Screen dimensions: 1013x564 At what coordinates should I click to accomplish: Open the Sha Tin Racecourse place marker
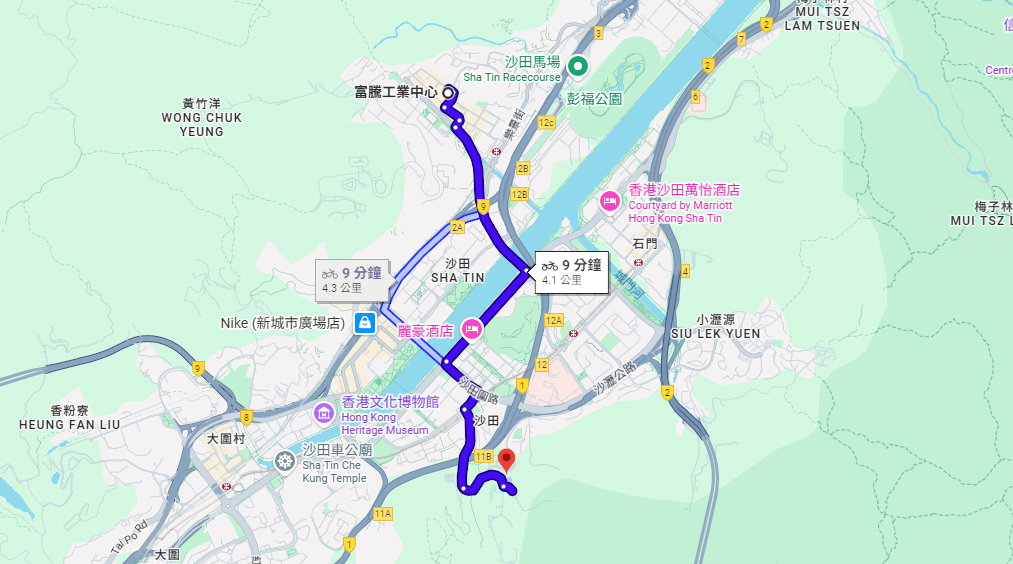click(578, 67)
